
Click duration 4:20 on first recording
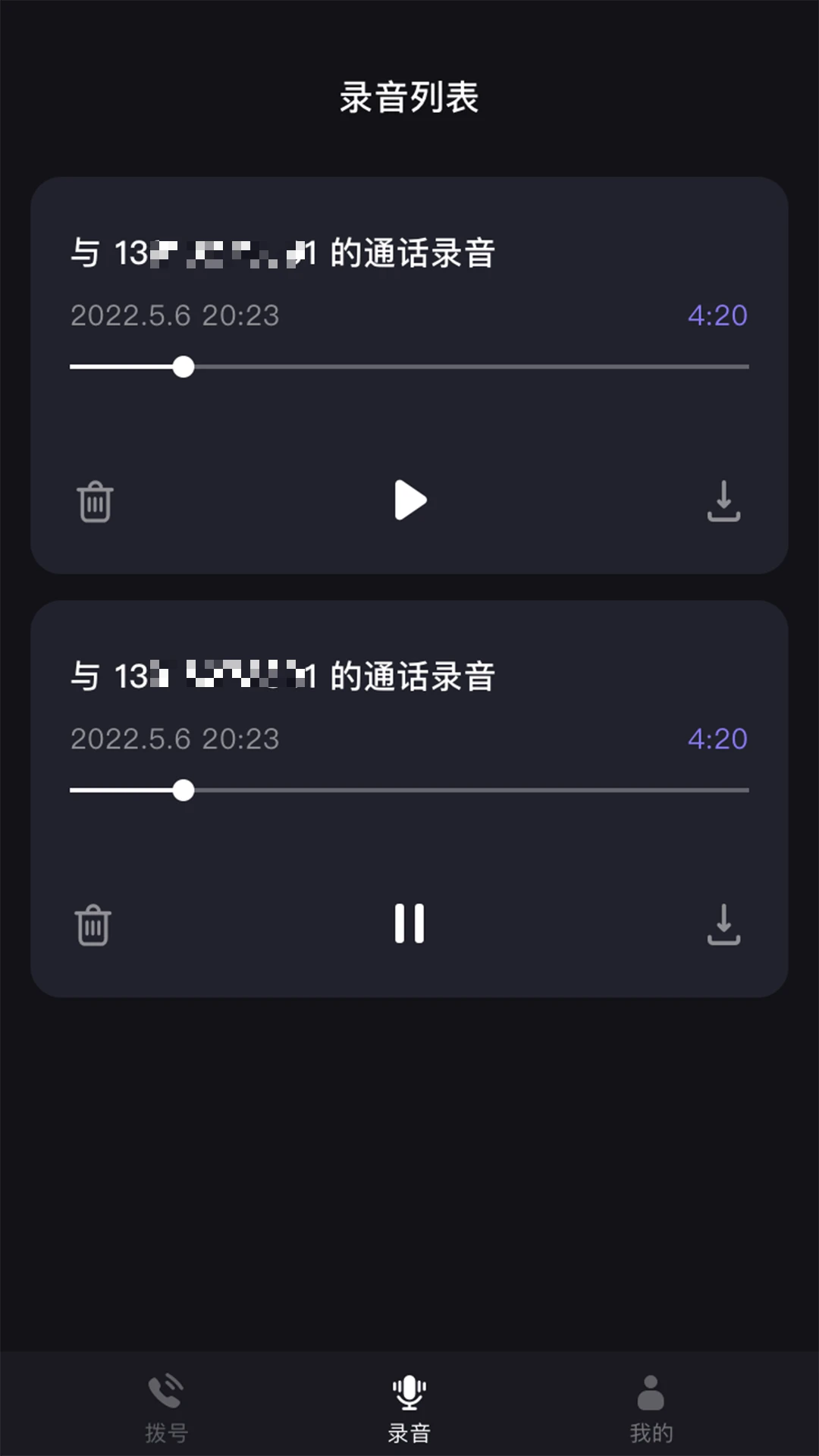pyautogui.click(x=717, y=315)
